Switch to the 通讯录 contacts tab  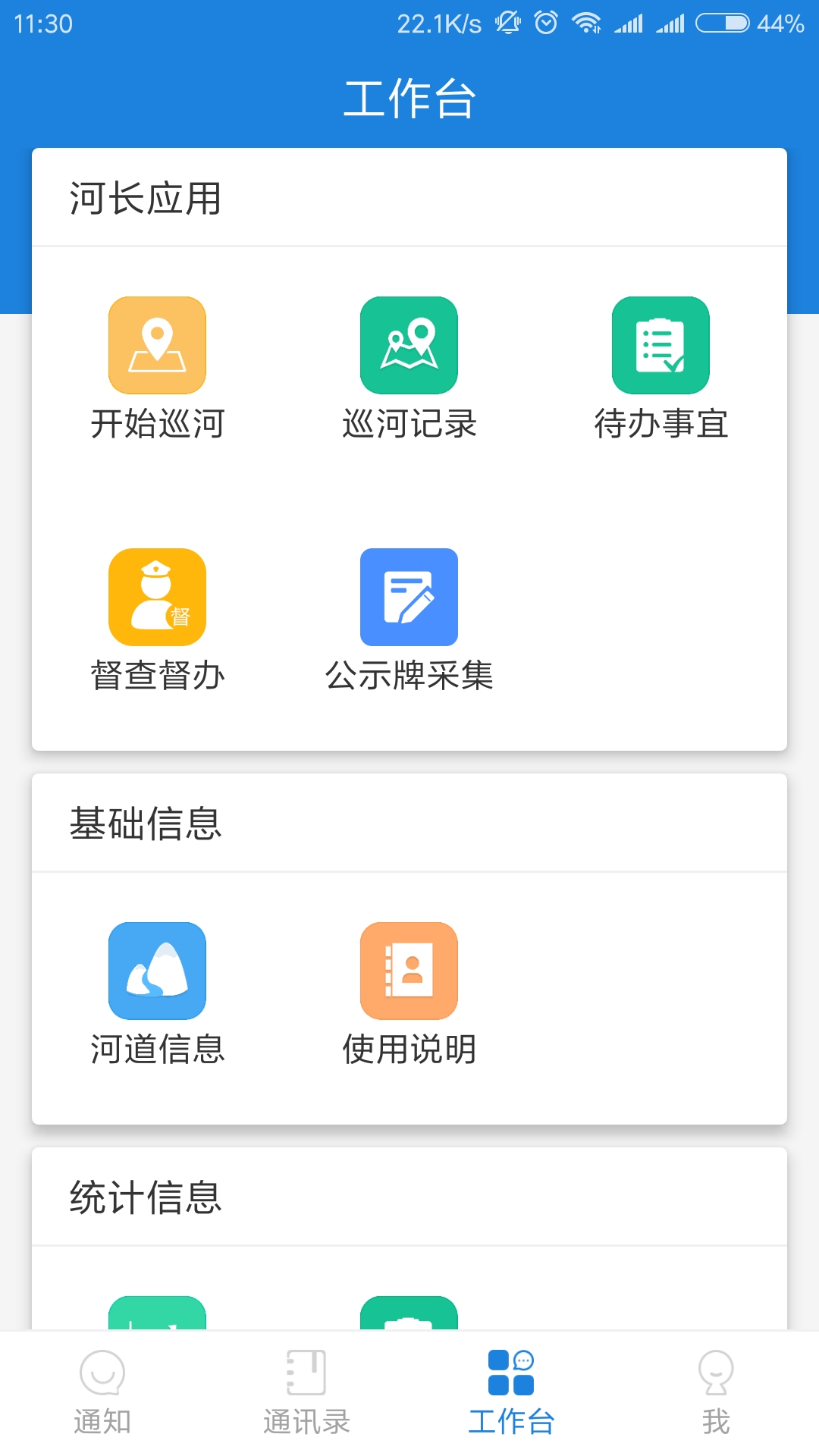[306, 1392]
